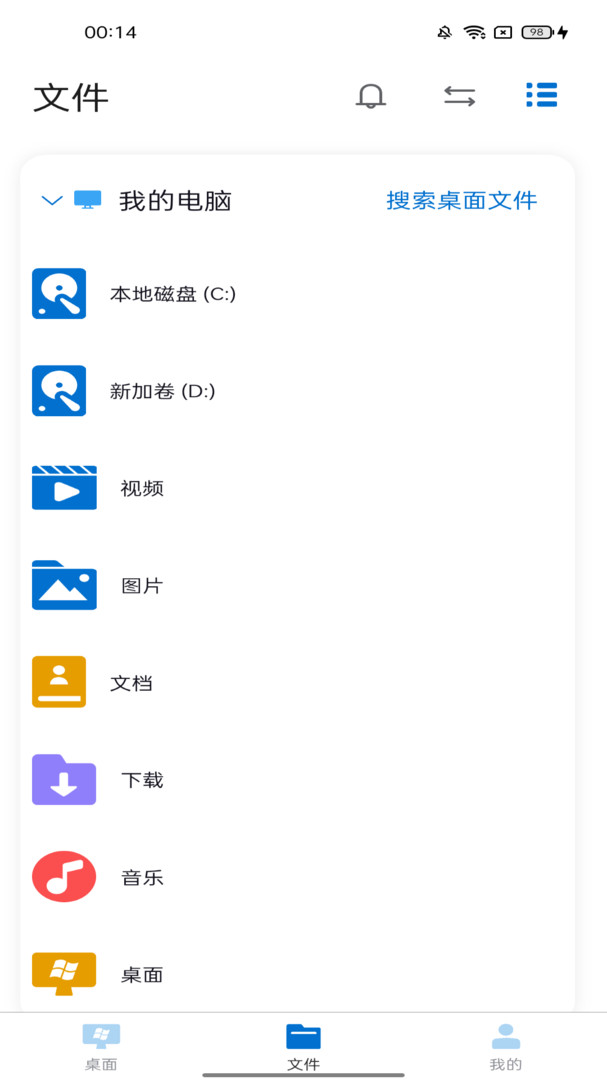Viewport: 607px width, 1080px height.
Task: Open the 文档 folder
Action: coord(131,683)
